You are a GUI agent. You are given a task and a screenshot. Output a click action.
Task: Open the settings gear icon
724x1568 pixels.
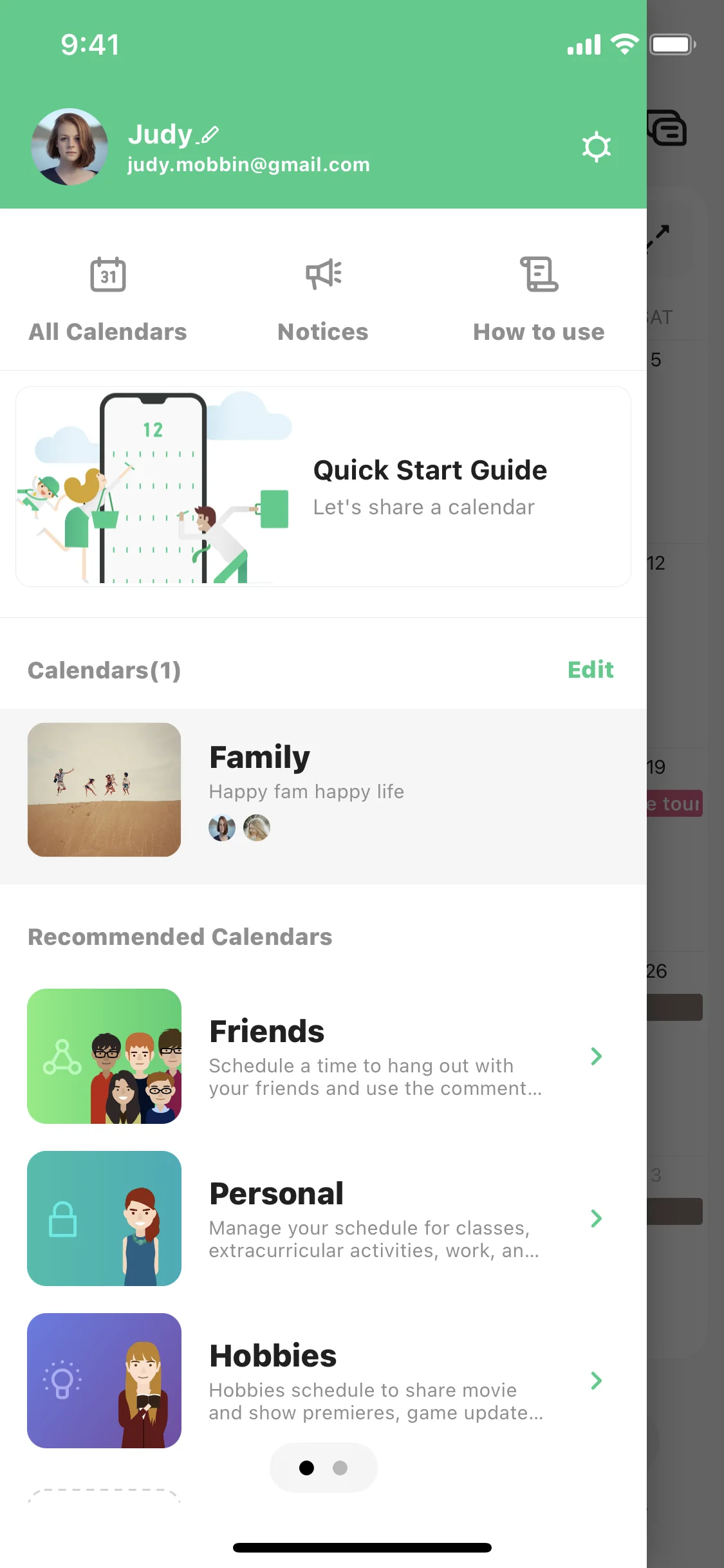point(595,146)
